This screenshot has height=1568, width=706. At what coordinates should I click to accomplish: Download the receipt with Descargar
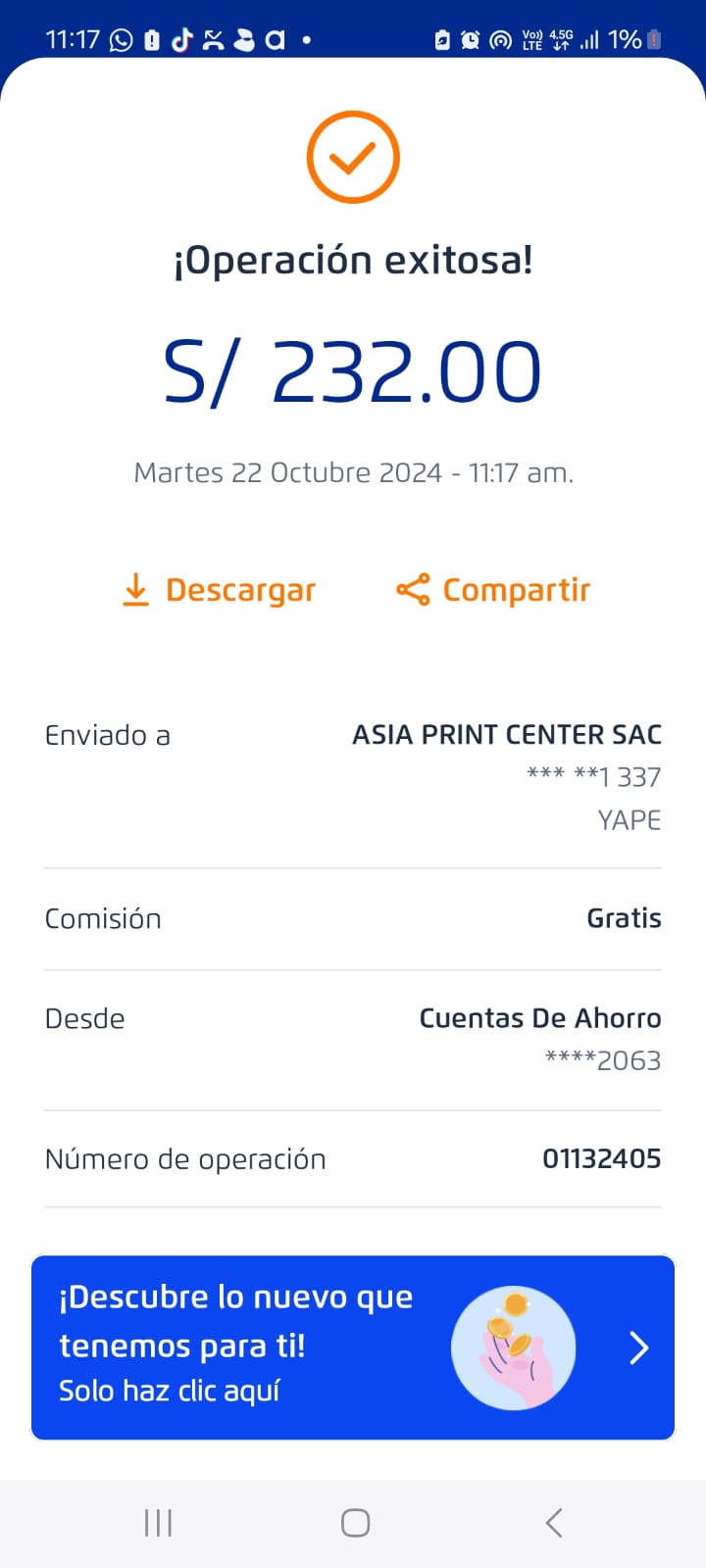[x=219, y=590]
